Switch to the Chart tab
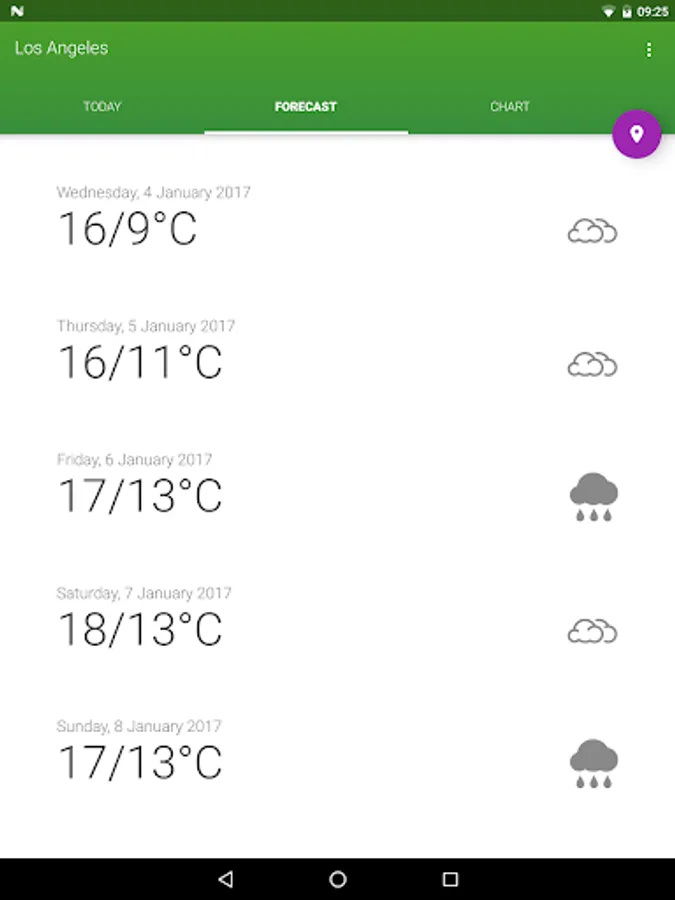Viewport: 675px width, 900px height. click(x=510, y=107)
